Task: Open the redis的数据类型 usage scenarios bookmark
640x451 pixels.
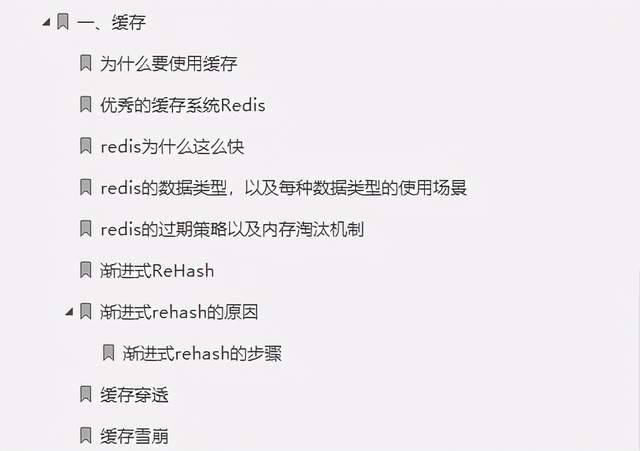Action: point(284,188)
